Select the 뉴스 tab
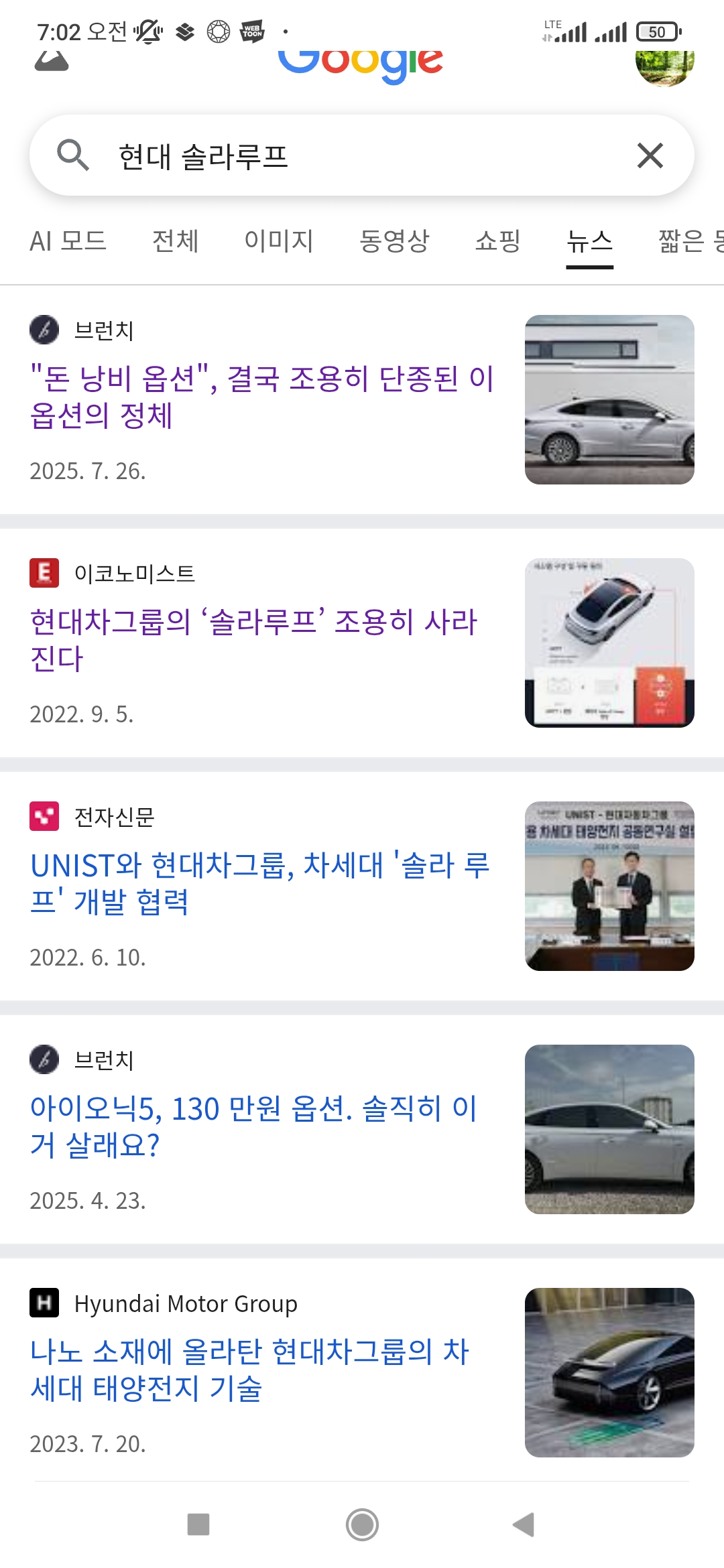 click(x=589, y=241)
